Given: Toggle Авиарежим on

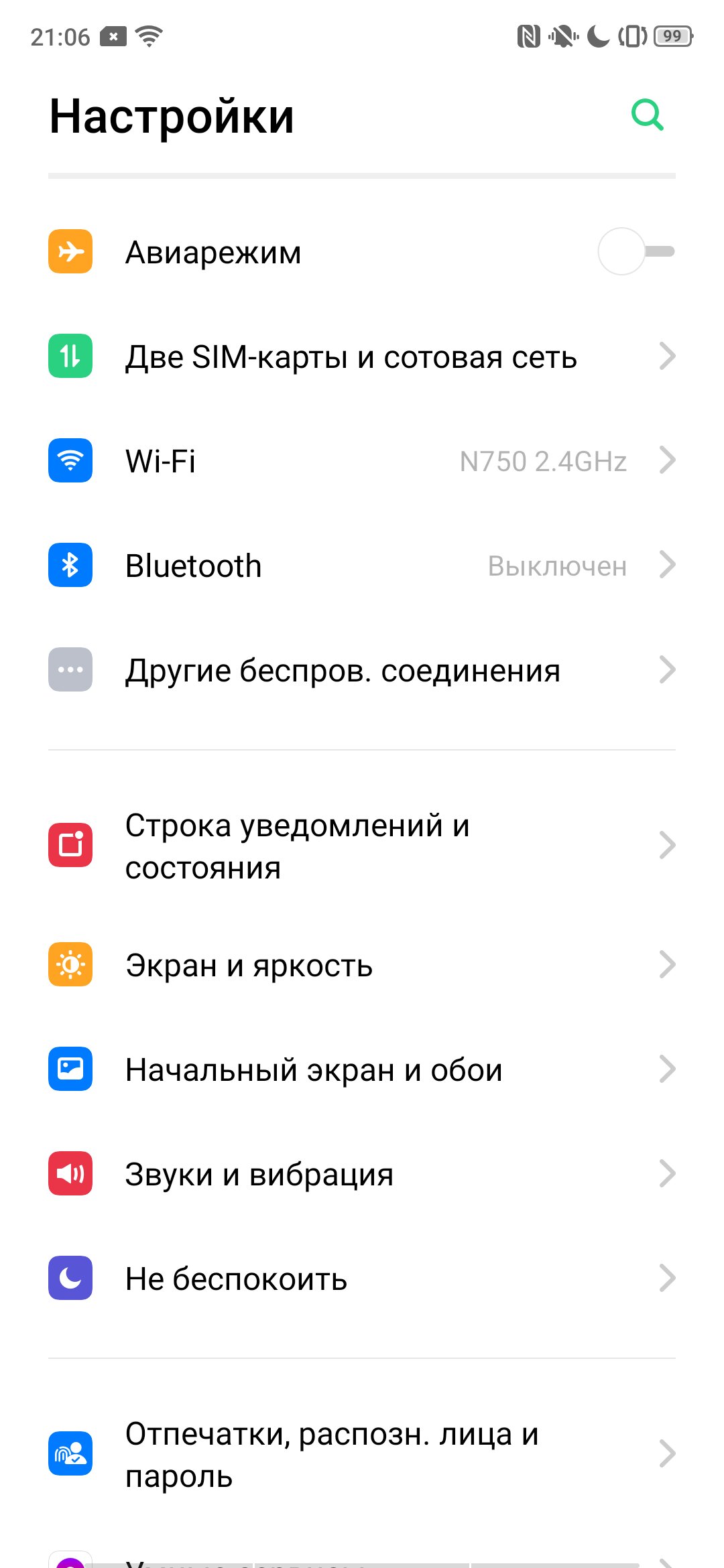Looking at the screenshot, I should [636, 251].
